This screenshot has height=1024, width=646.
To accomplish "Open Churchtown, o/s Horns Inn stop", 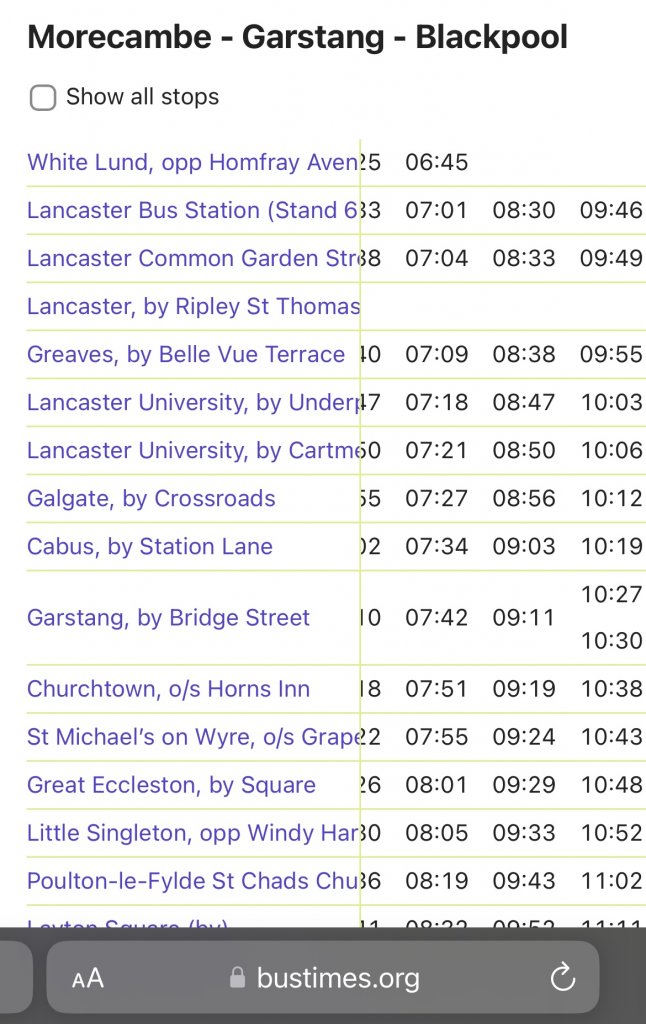I will 168,689.
